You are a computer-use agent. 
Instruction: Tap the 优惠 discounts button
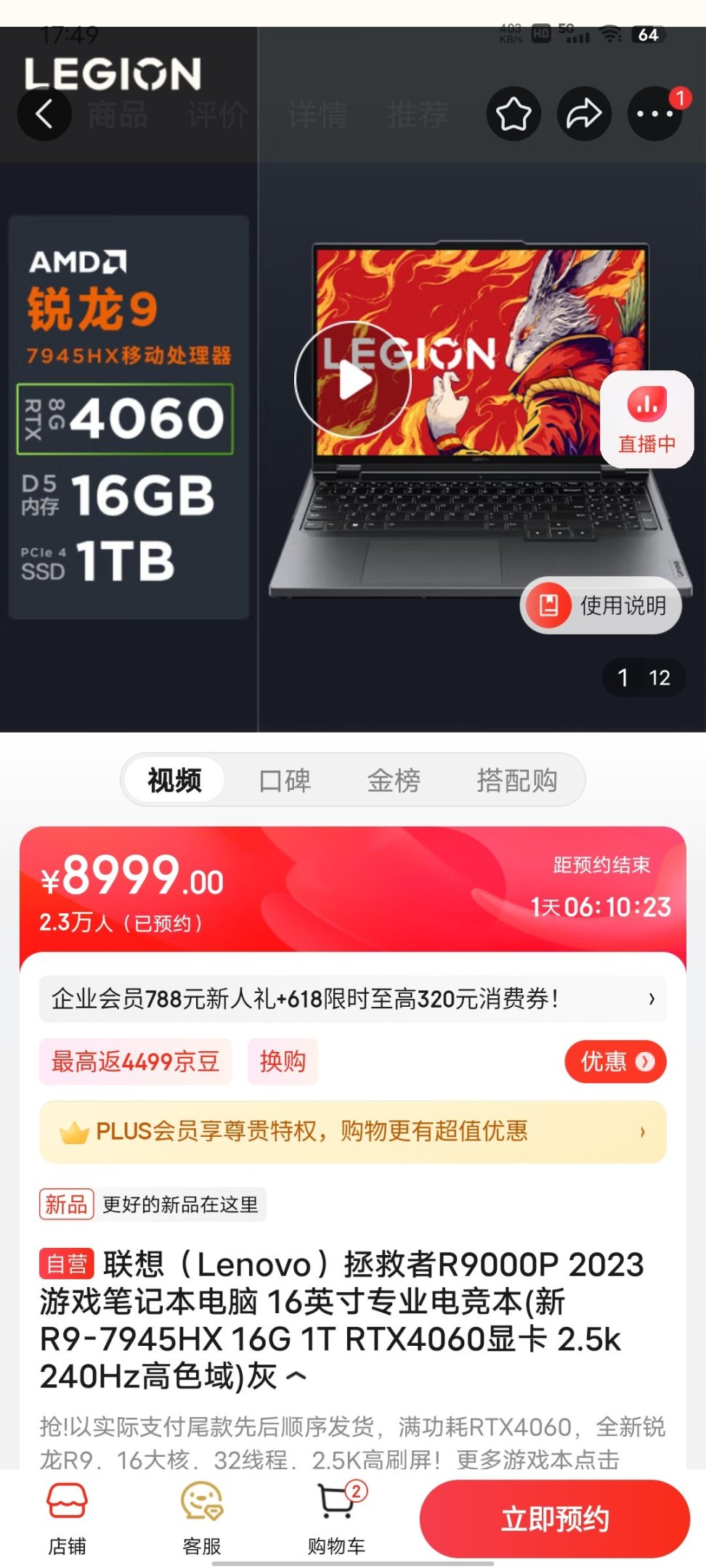coord(615,1061)
